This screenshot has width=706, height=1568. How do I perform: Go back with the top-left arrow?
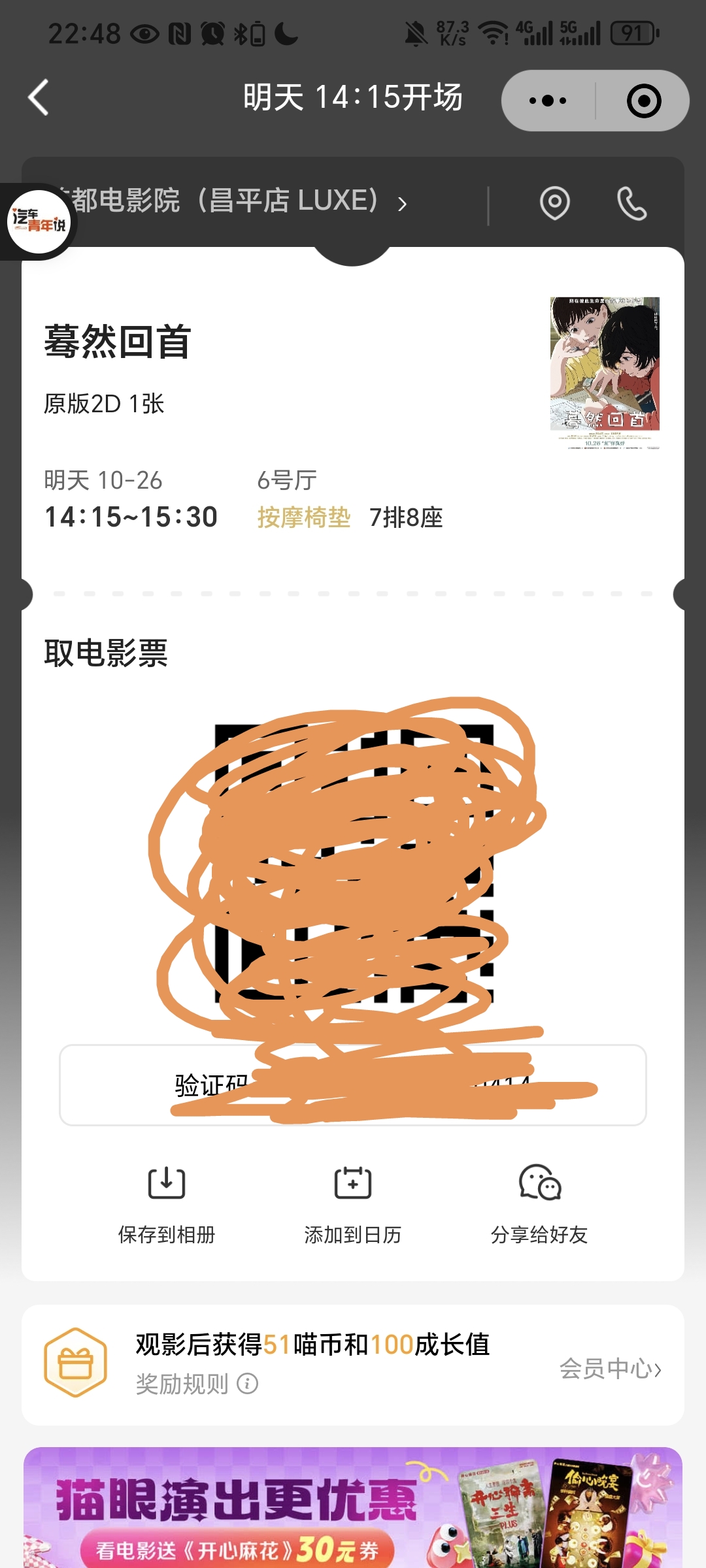(x=39, y=98)
